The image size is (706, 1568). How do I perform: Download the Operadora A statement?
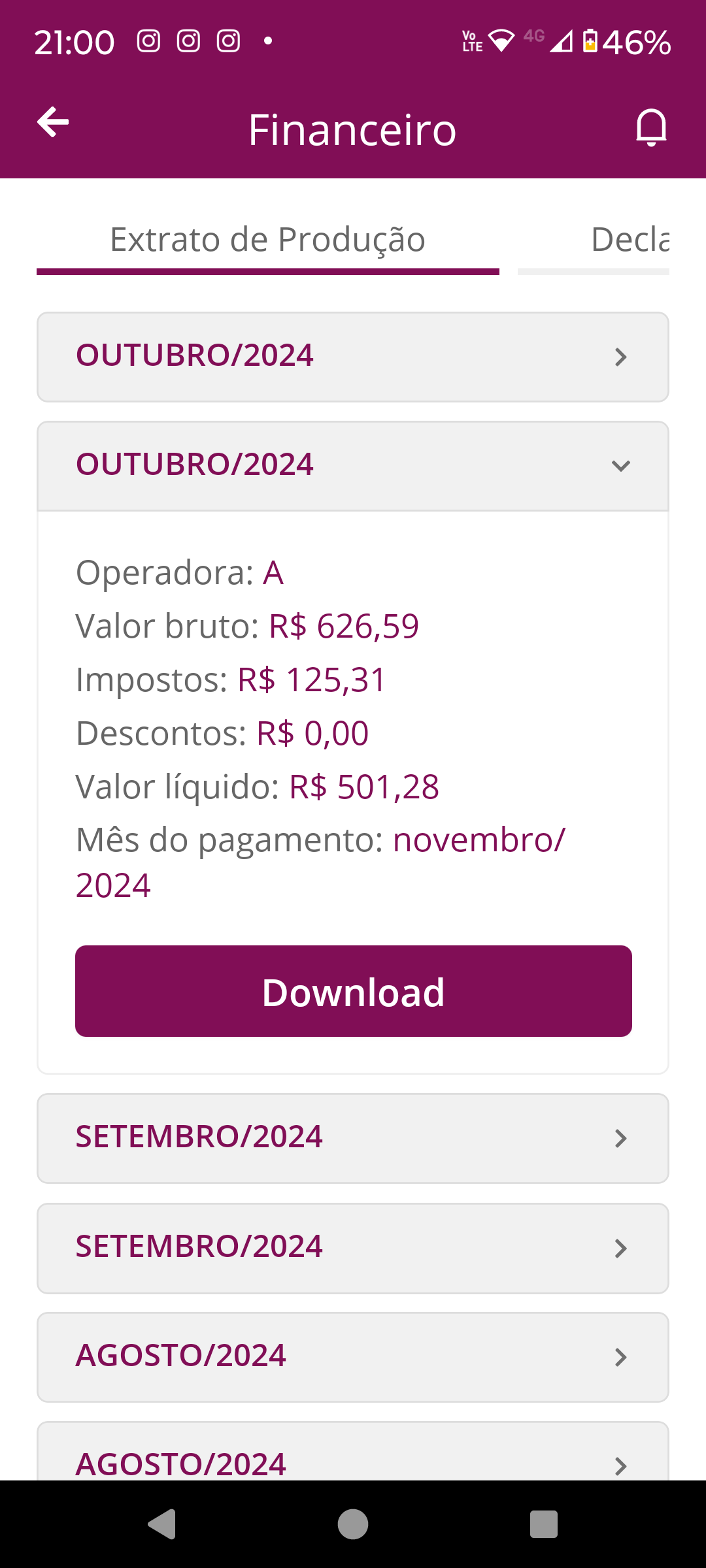click(353, 991)
